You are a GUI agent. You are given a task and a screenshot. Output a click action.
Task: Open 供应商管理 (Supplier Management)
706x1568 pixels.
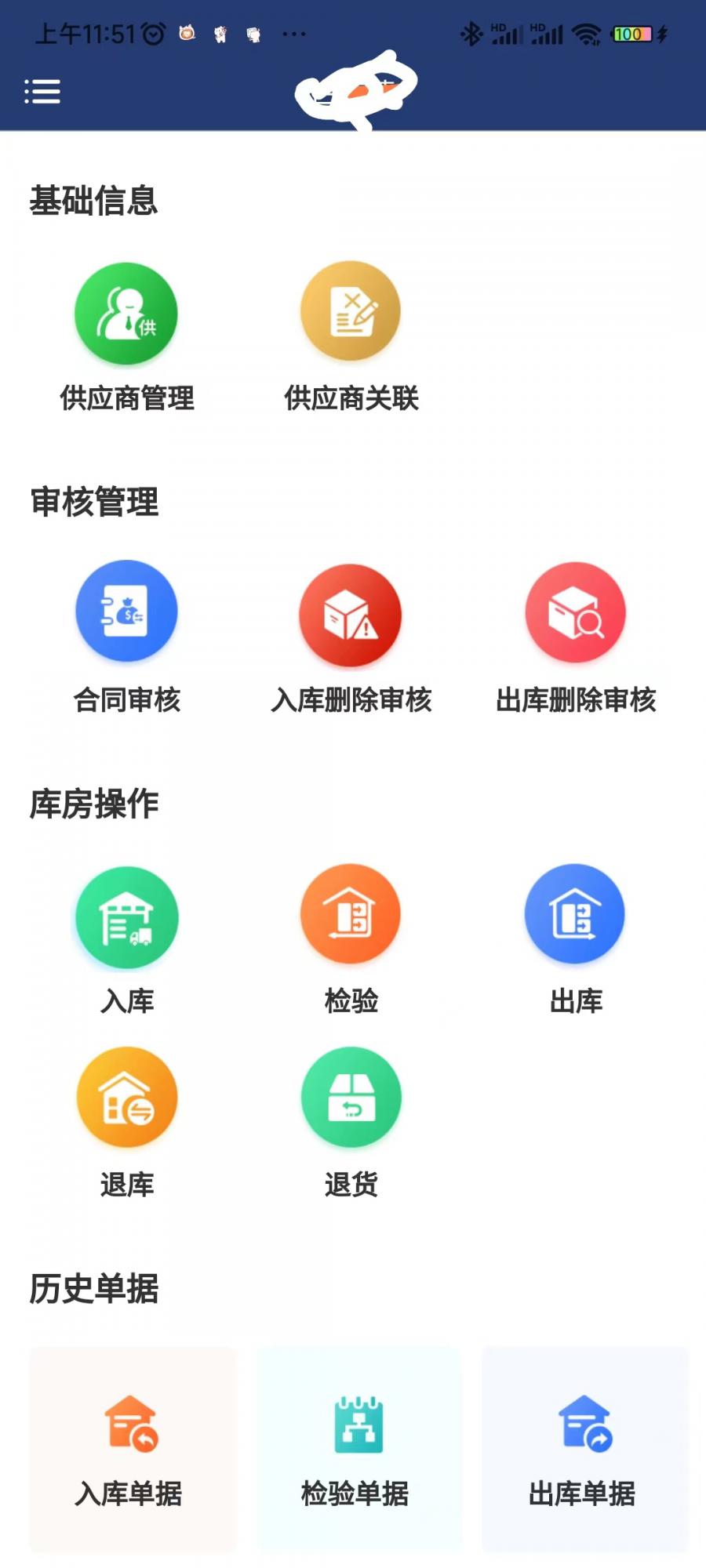pyautogui.click(x=126, y=314)
